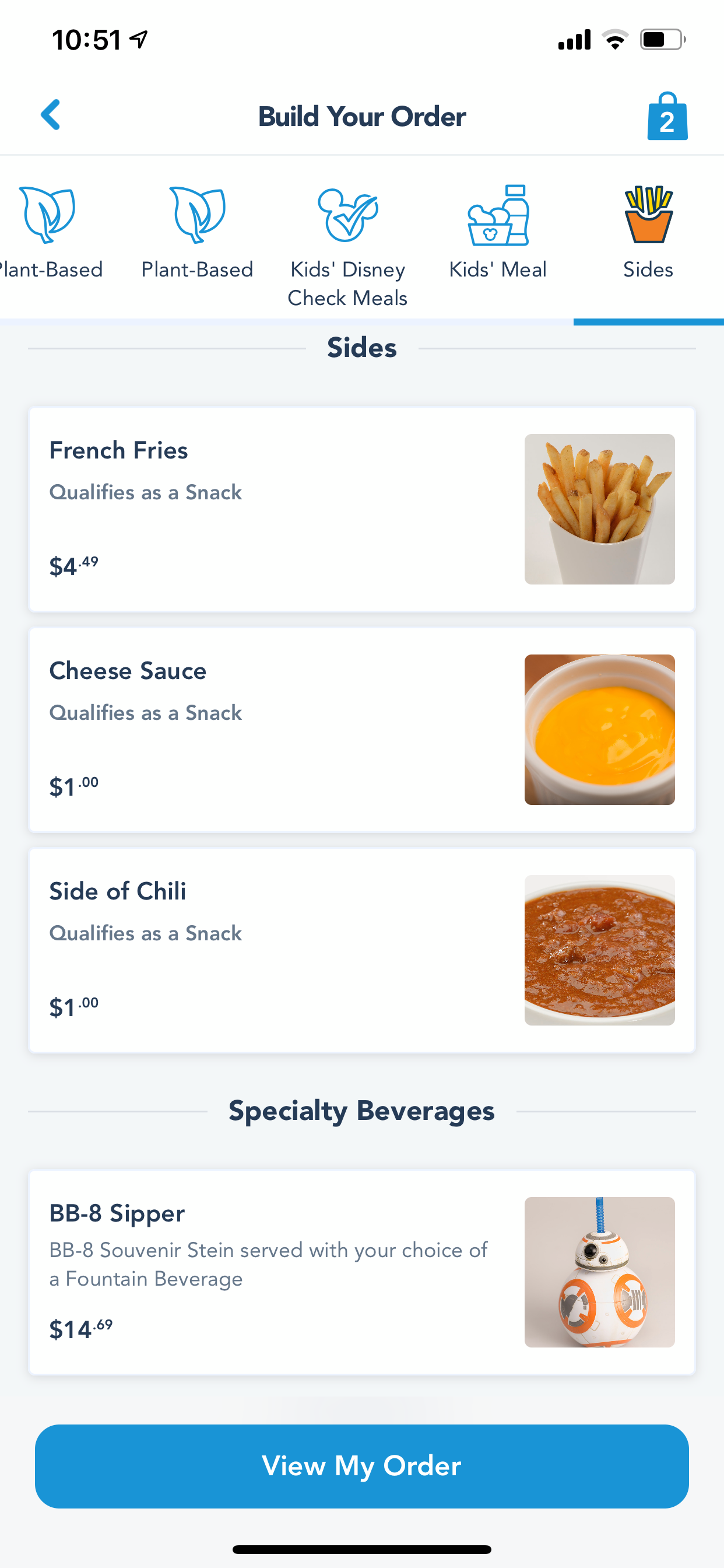Open the Side of Chili item
The image size is (724, 1568).
click(x=361, y=950)
